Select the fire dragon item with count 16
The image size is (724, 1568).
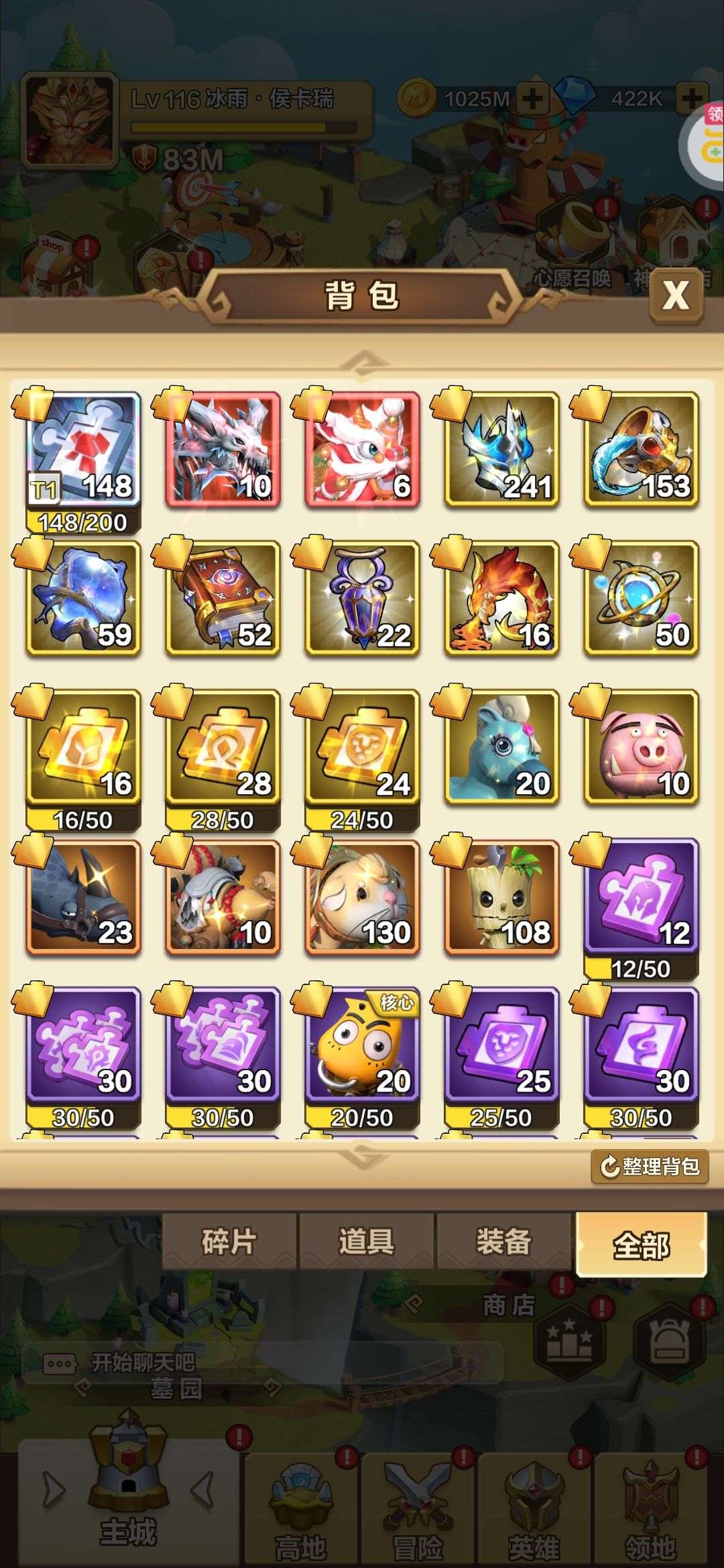[501, 598]
